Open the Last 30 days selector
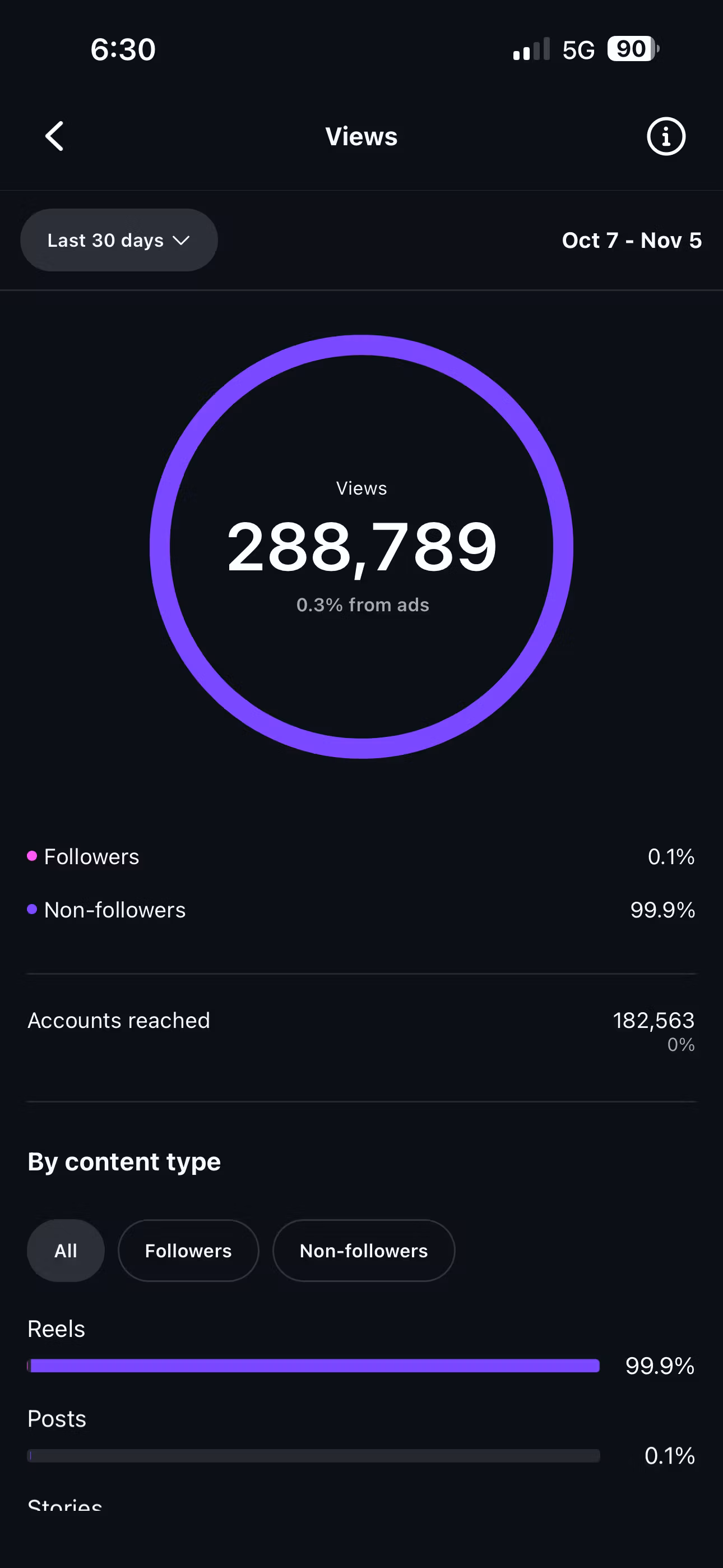Viewport: 723px width, 1568px height. point(119,240)
